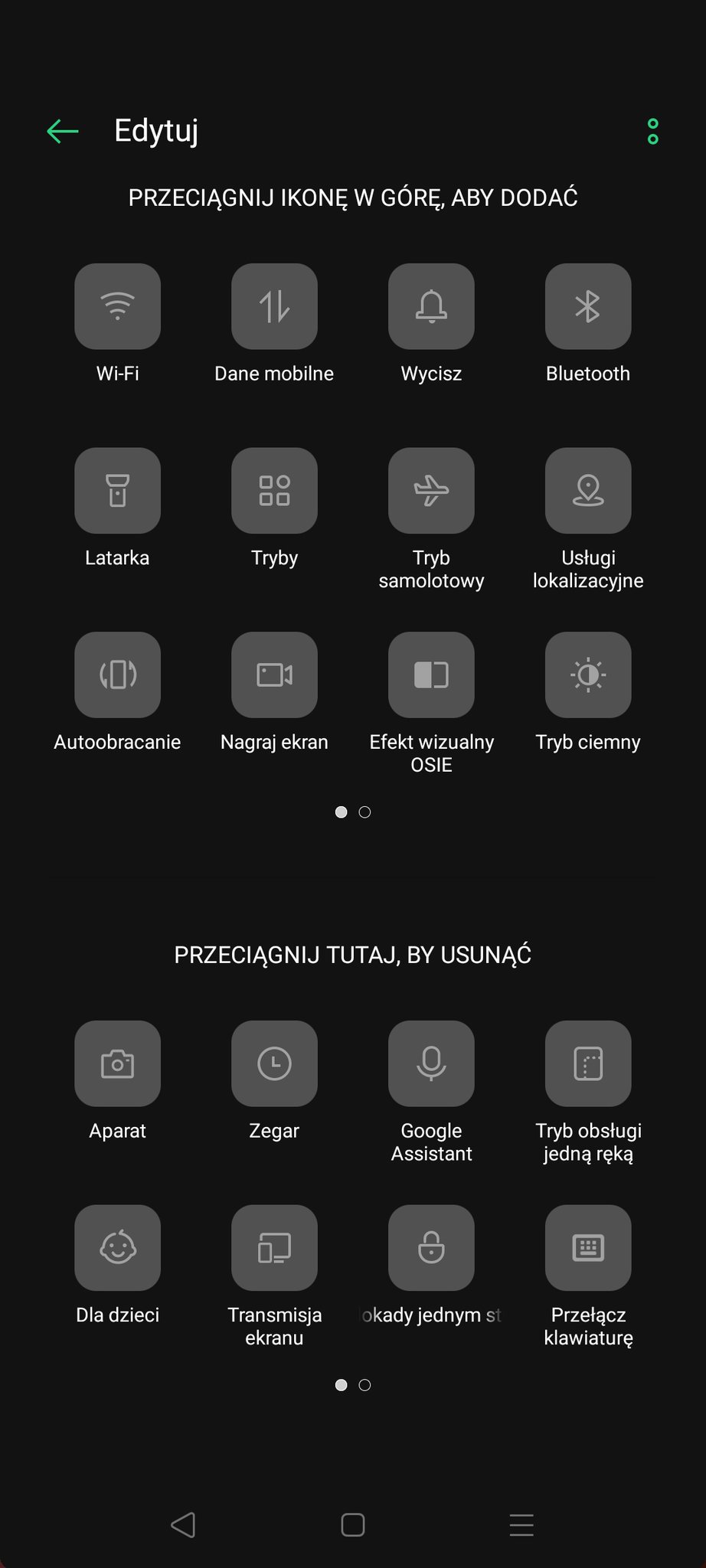This screenshot has width=706, height=1568.
Task: Tap the Wycisz bell tile
Action: tap(431, 307)
